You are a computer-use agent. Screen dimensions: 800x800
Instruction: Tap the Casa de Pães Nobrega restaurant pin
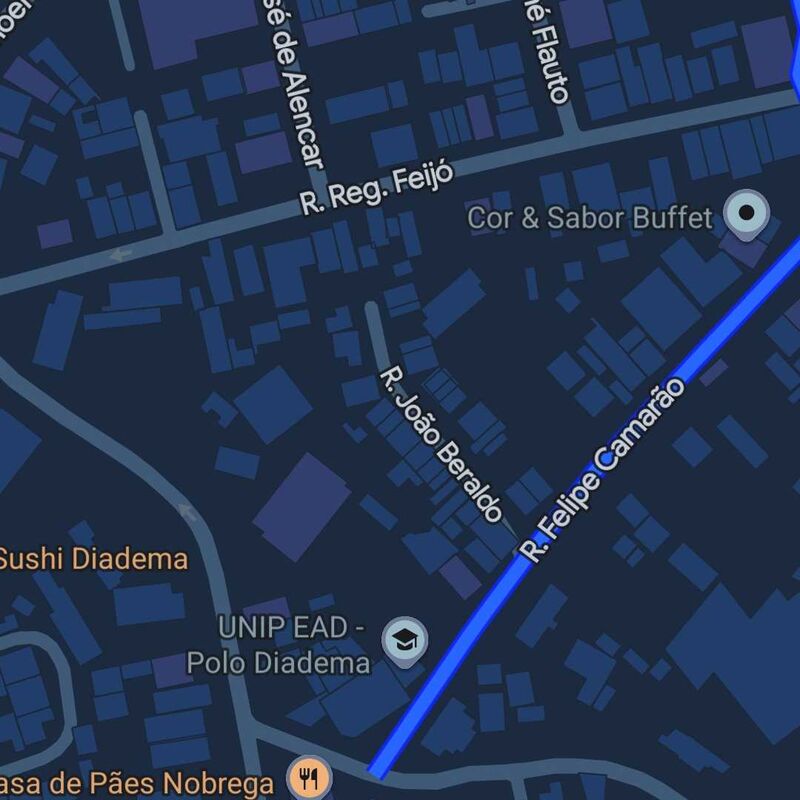[x=311, y=776]
